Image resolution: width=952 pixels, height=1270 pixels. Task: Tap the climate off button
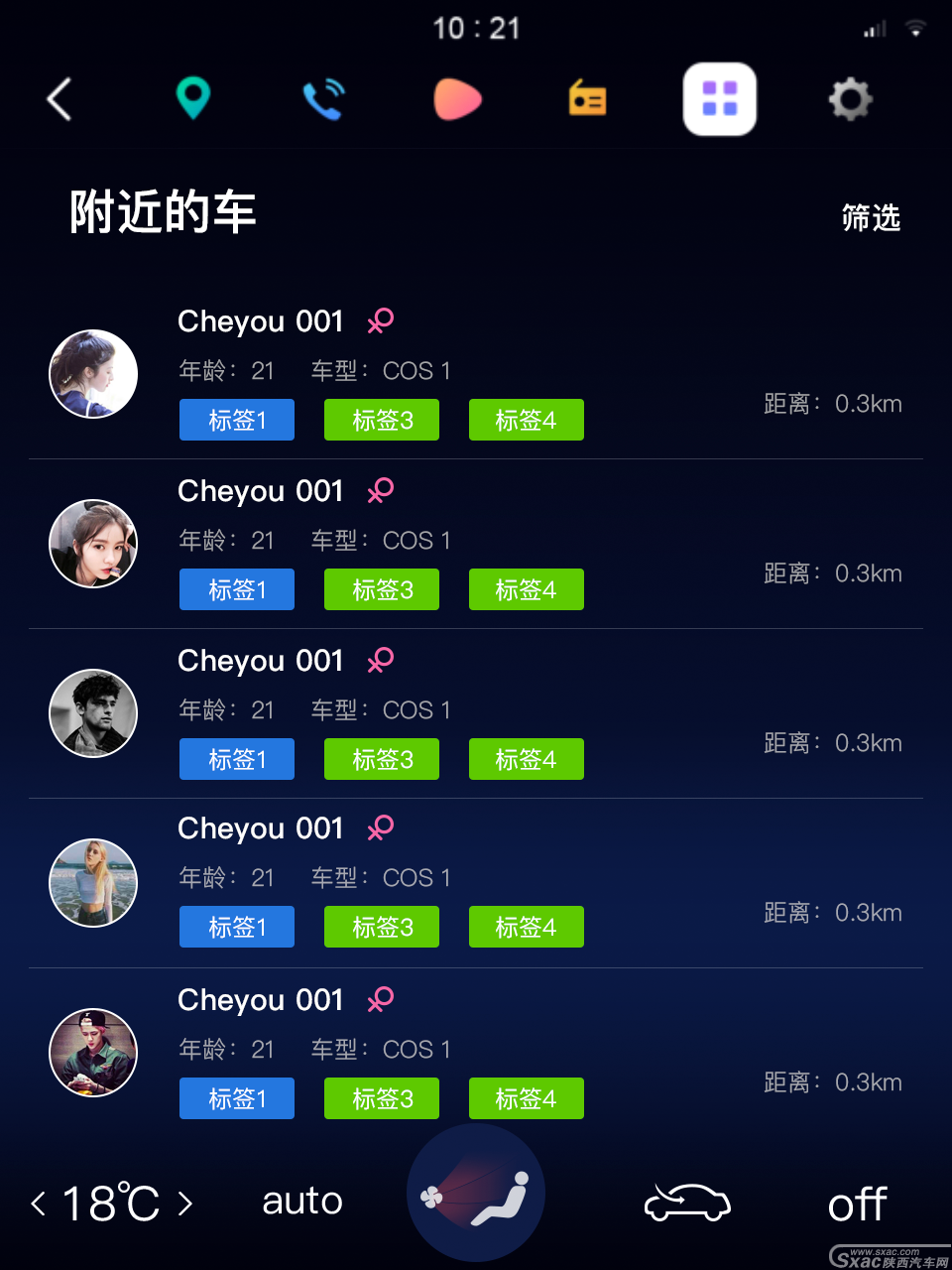click(x=857, y=1205)
